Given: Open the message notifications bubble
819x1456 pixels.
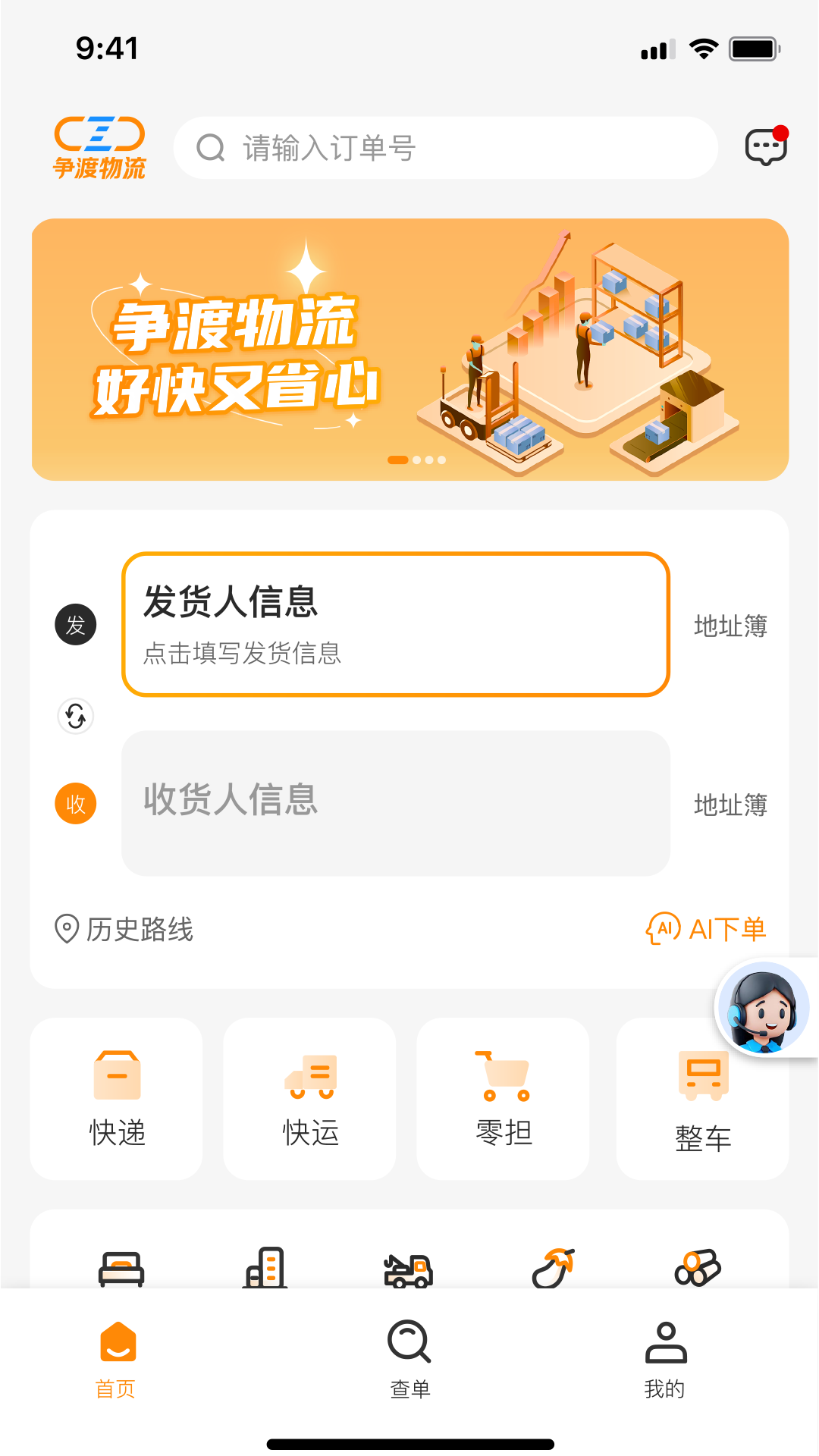Looking at the screenshot, I should (x=765, y=148).
